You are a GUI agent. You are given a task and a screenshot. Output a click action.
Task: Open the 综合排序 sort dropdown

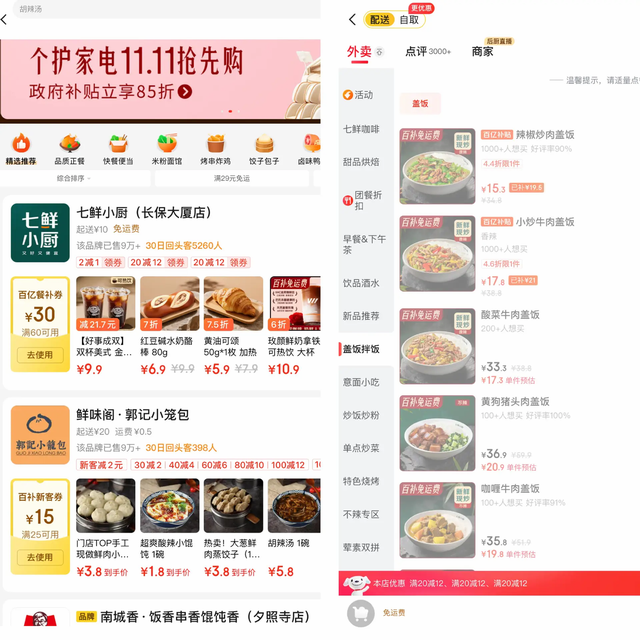[x=75, y=178]
